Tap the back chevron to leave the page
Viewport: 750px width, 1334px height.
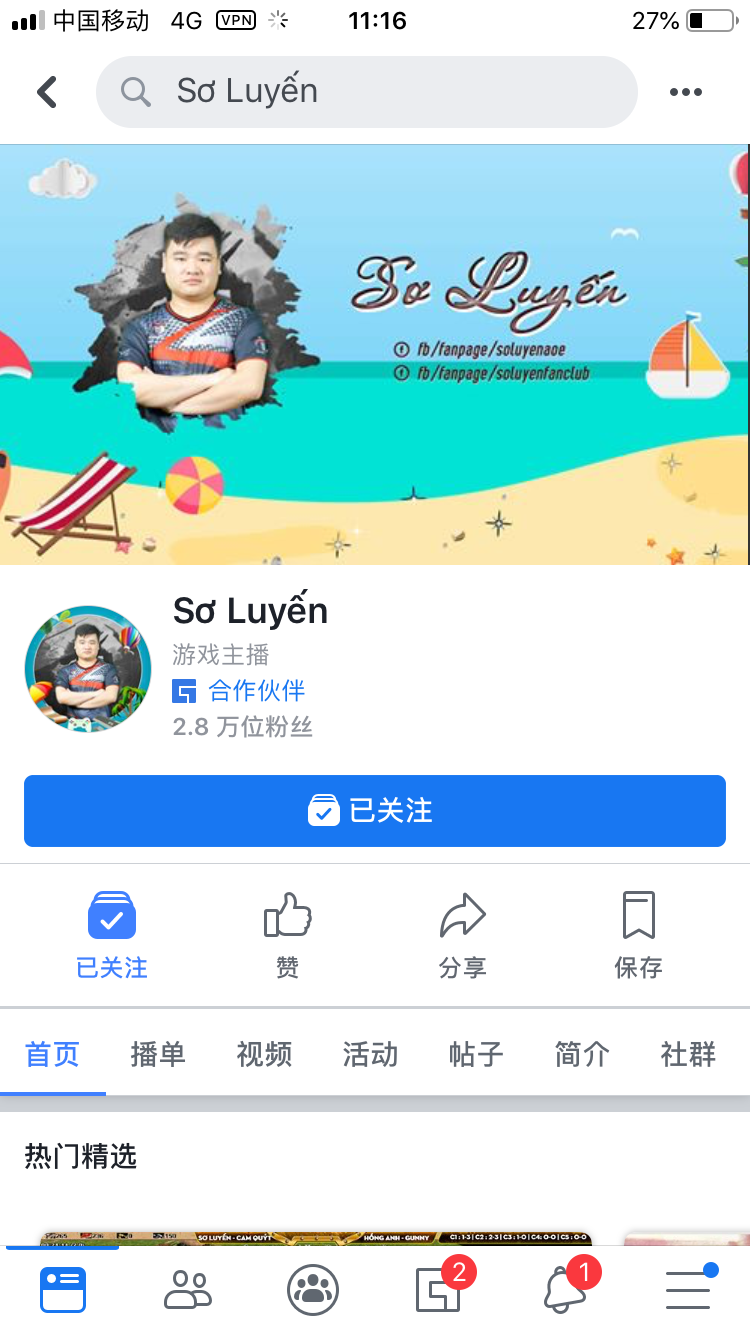tap(46, 91)
